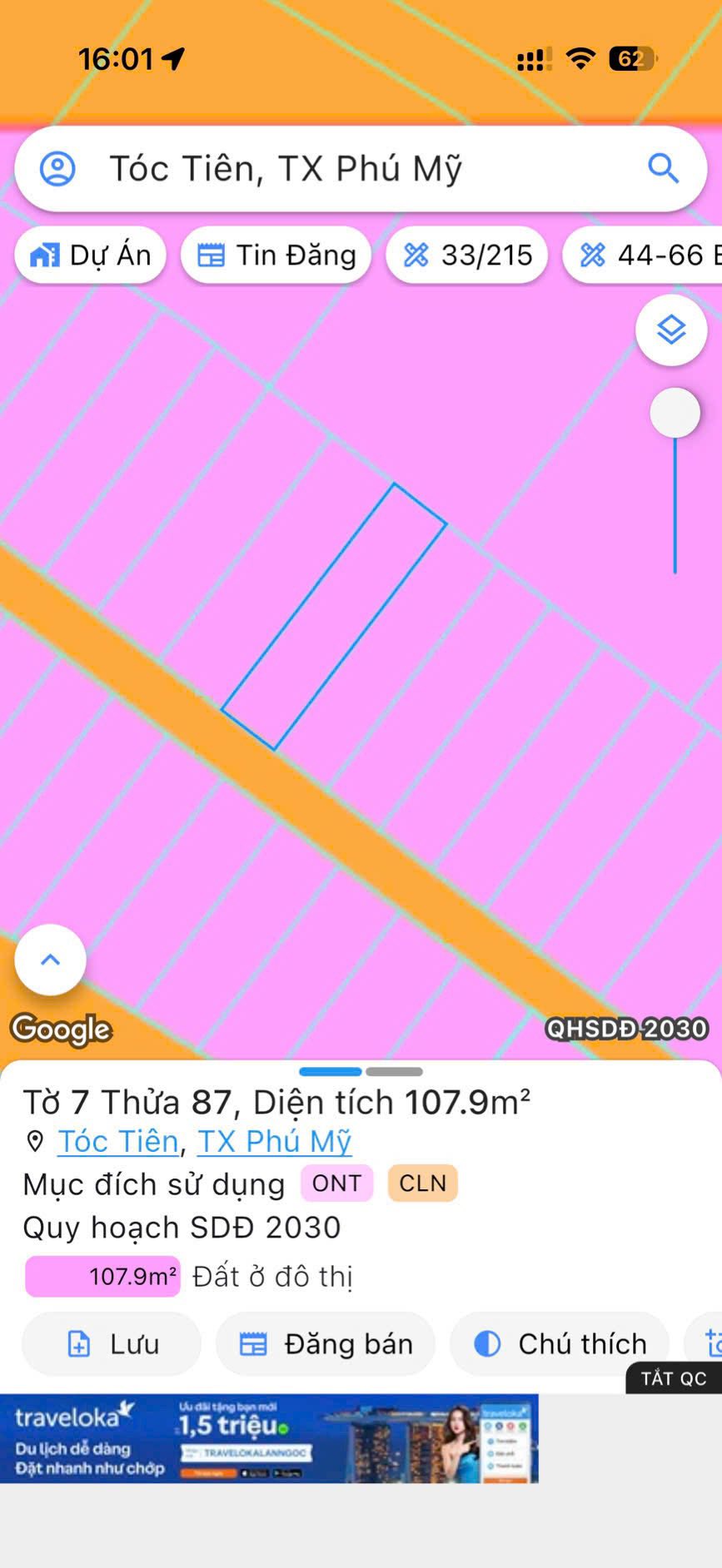The width and height of the screenshot is (722, 1568).
Task: Open the TX Phú Mỹ link
Action: 274,1141
